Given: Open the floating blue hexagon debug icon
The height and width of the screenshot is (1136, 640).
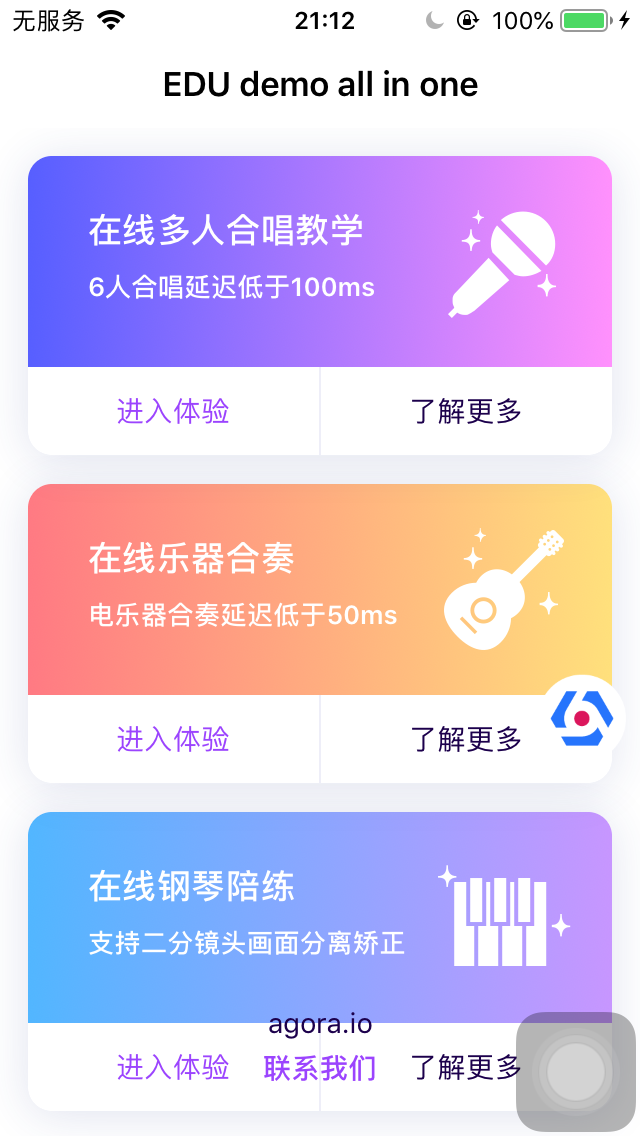Looking at the screenshot, I should [582, 717].
